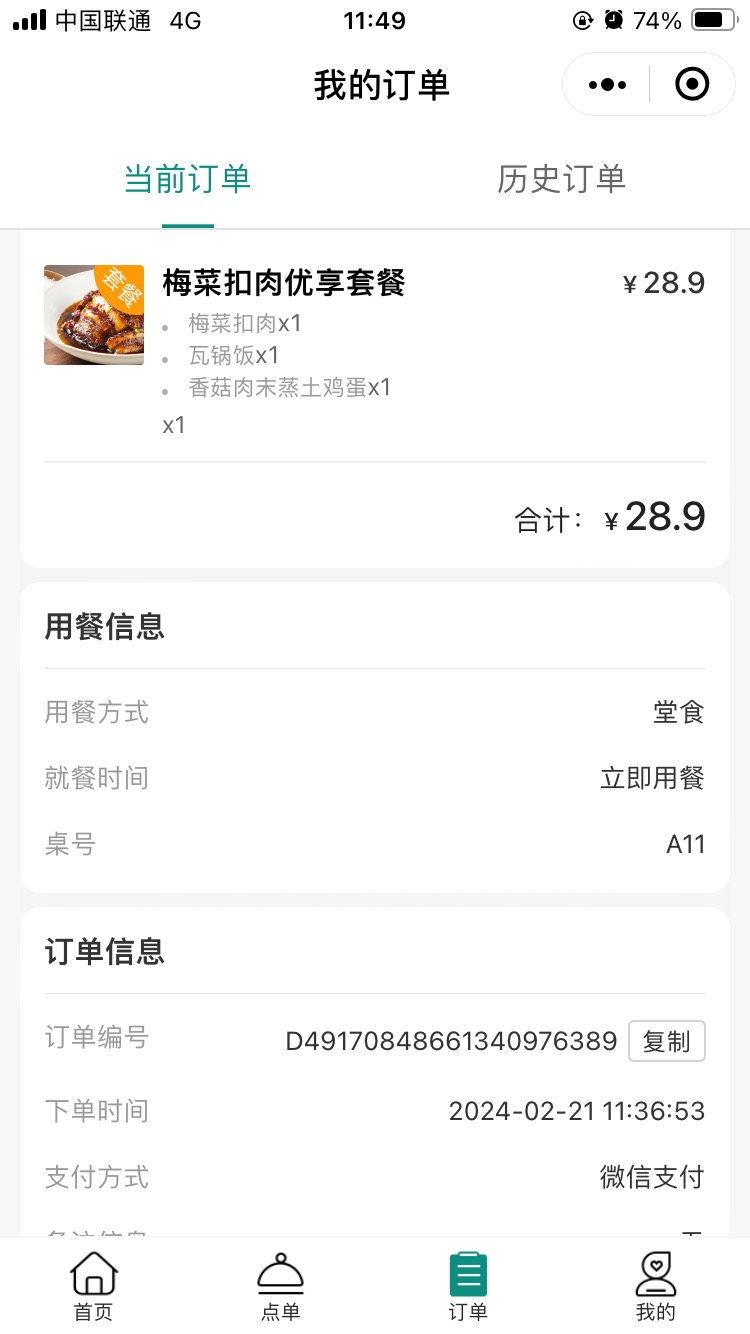Go to the 首页 tab
Screen dimensions: 750x1334
(x=94, y=1287)
